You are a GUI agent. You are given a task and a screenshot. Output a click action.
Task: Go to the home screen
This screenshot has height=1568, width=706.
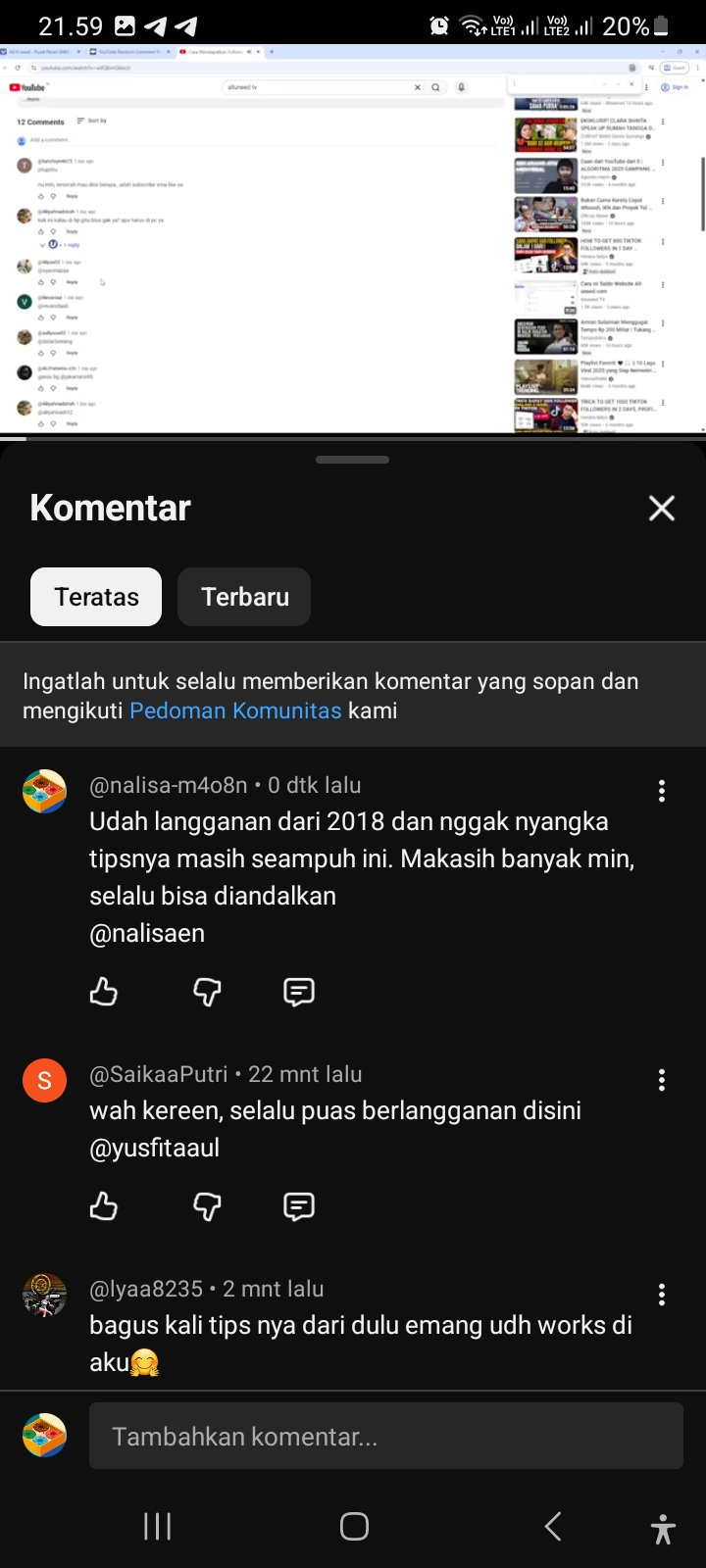pos(354,1526)
